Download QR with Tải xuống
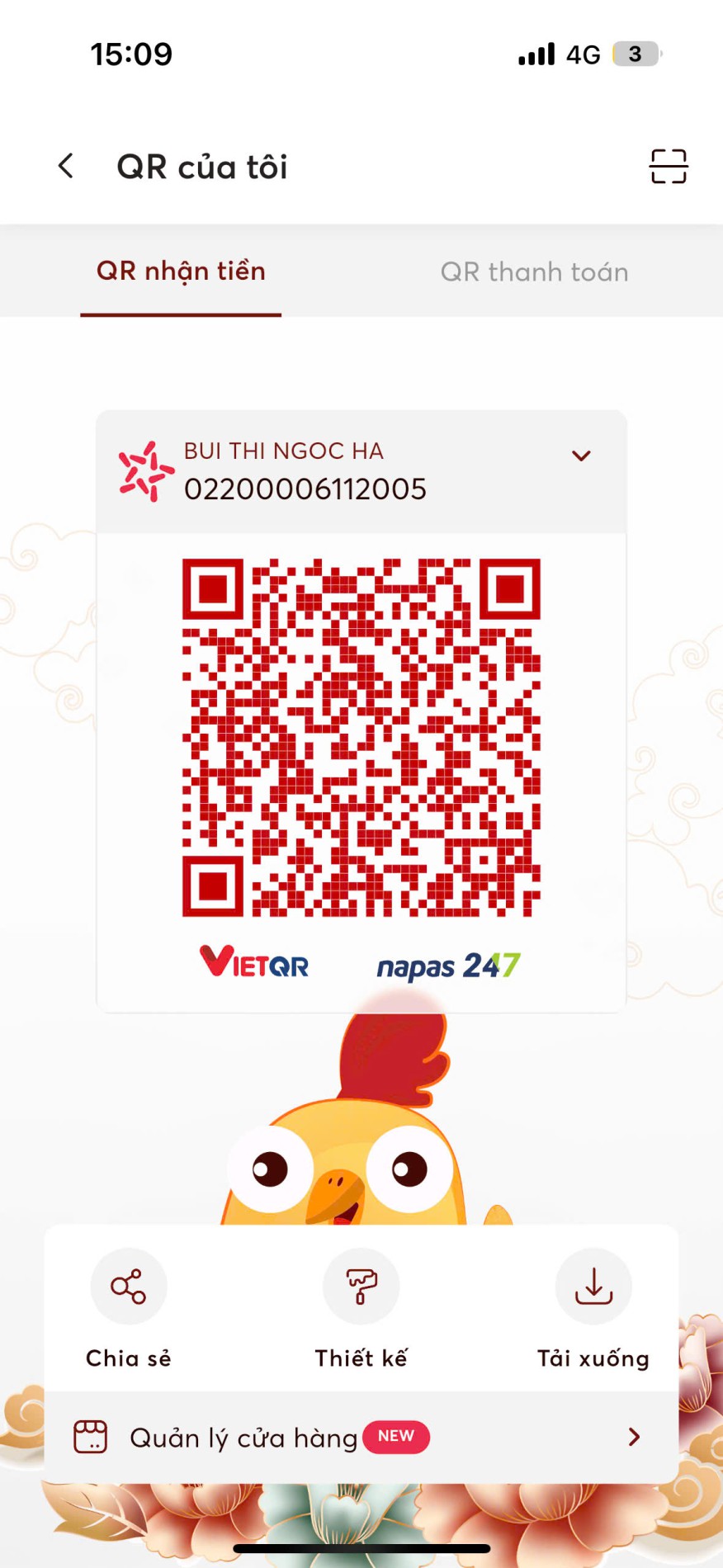Screen dimensions: 723x1568 point(593,1287)
